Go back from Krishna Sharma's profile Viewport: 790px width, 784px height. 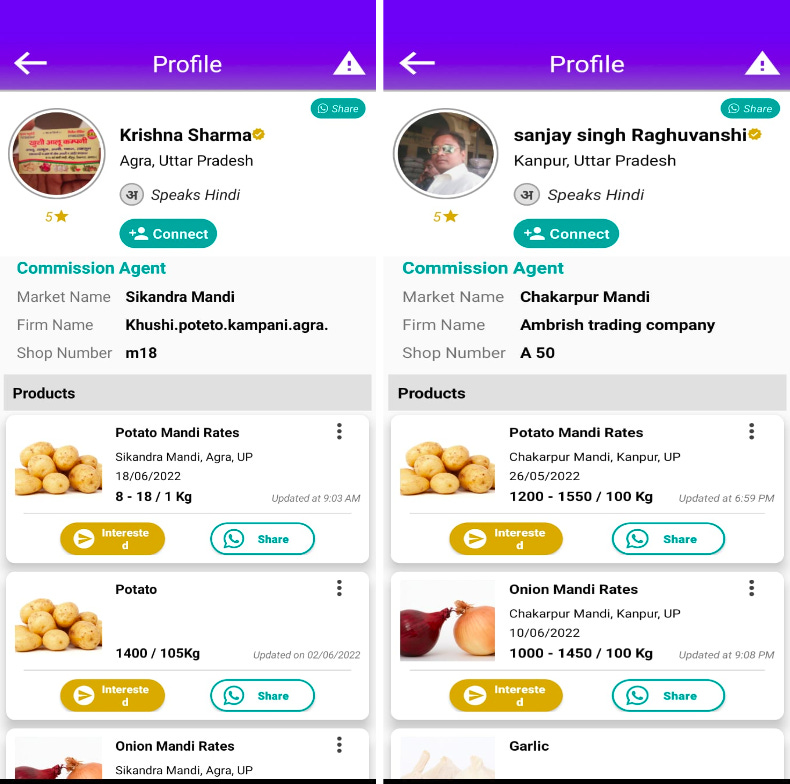(x=31, y=64)
